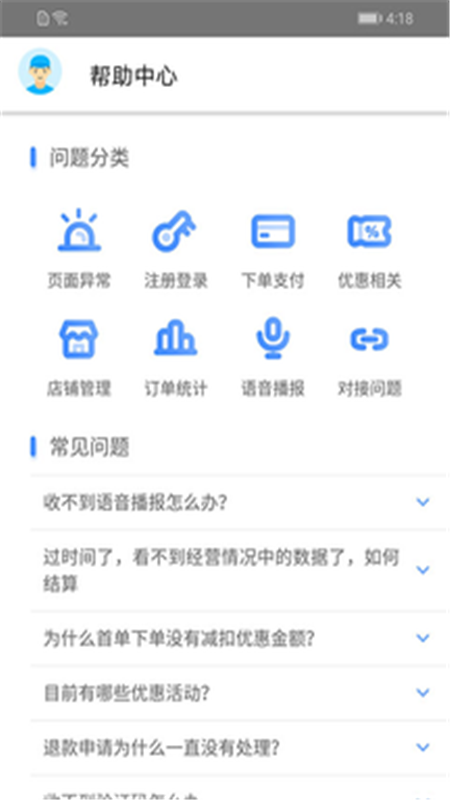Open the 订单统计 category
Viewport: 450px width, 800px height.
click(x=176, y=357)
